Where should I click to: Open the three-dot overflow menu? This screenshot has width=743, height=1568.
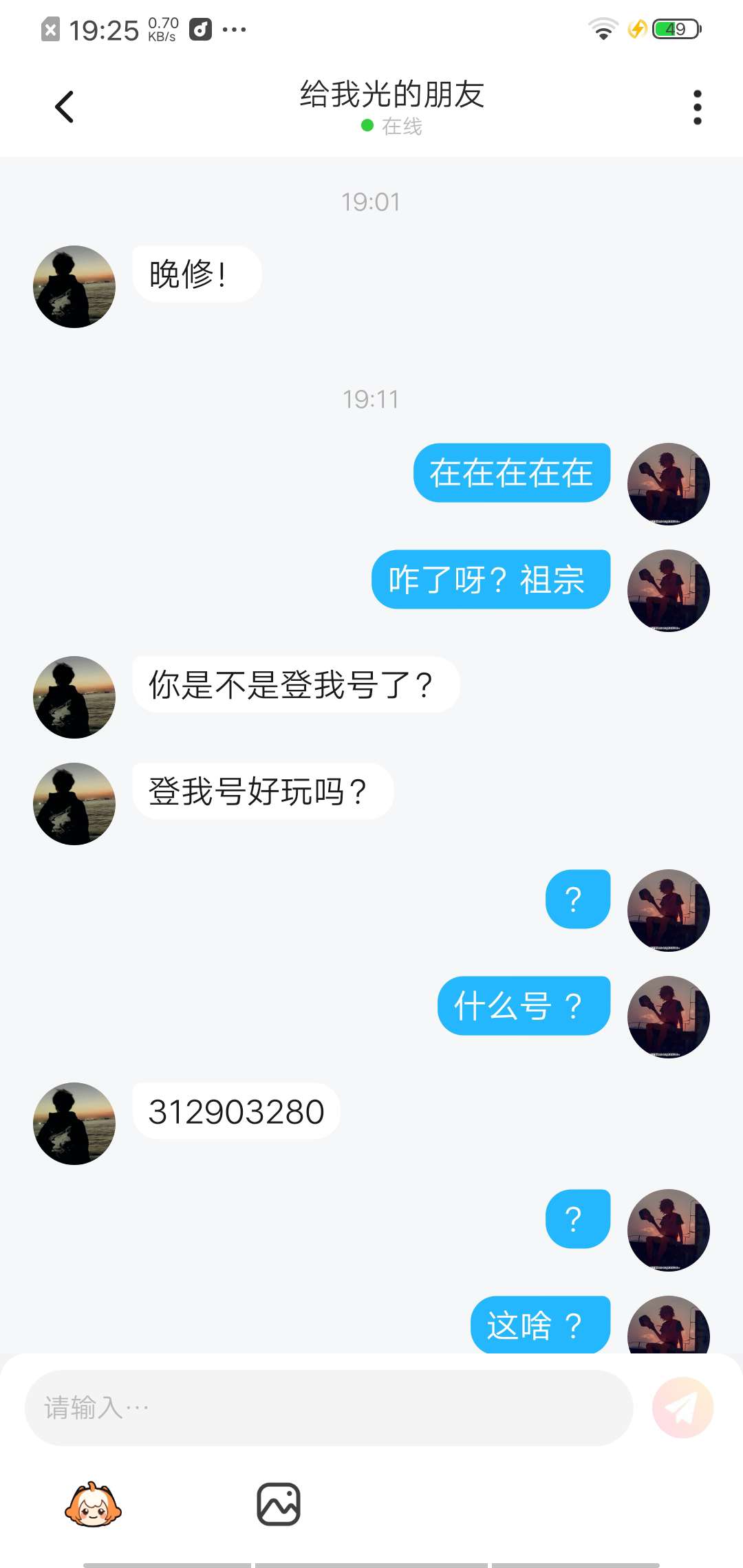pyautogui.click(x=697, y=107)
